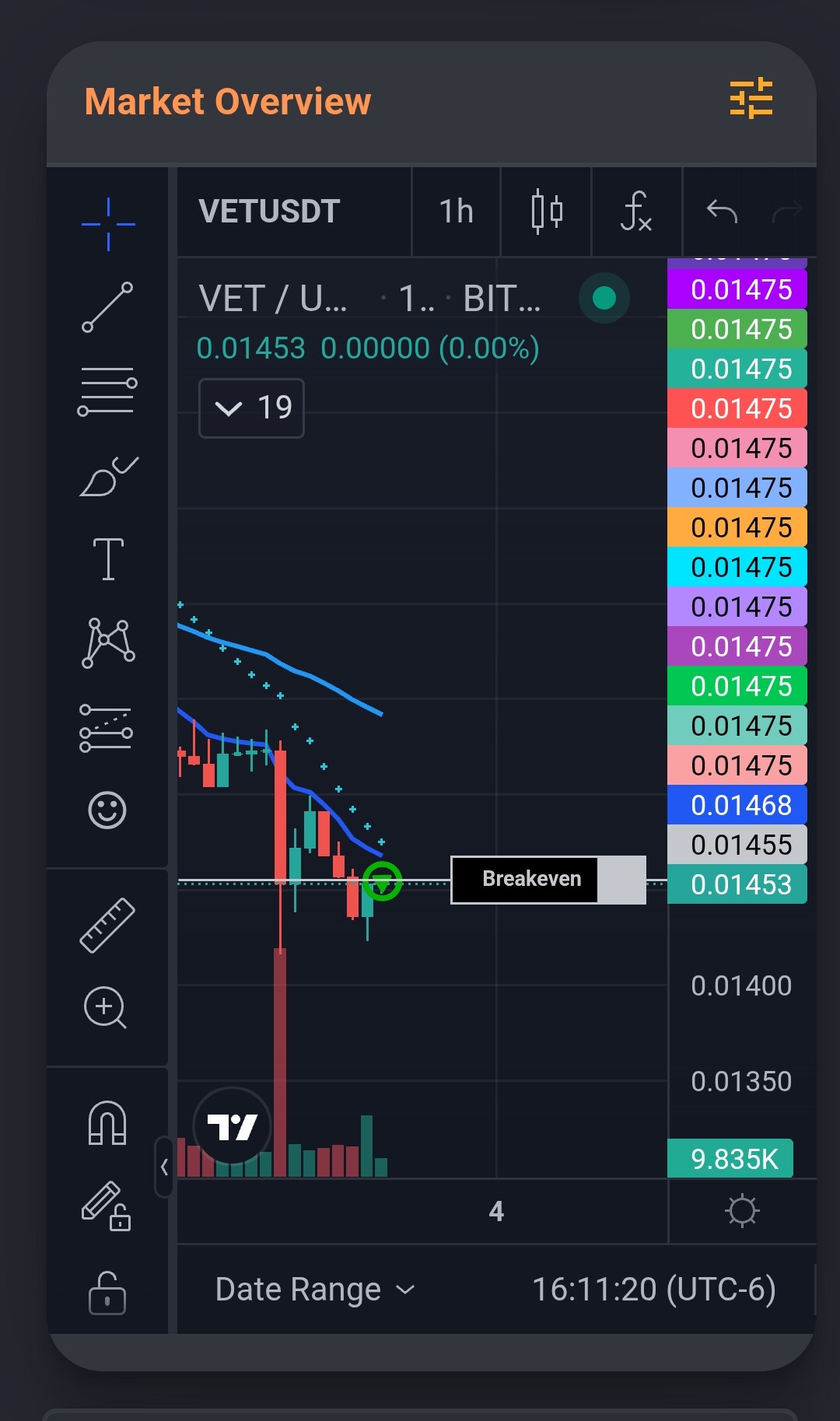Viewport: 840px width, 1421px height.
Task: Open the prediction and measurement tools
Action: [x=106, y=728]
